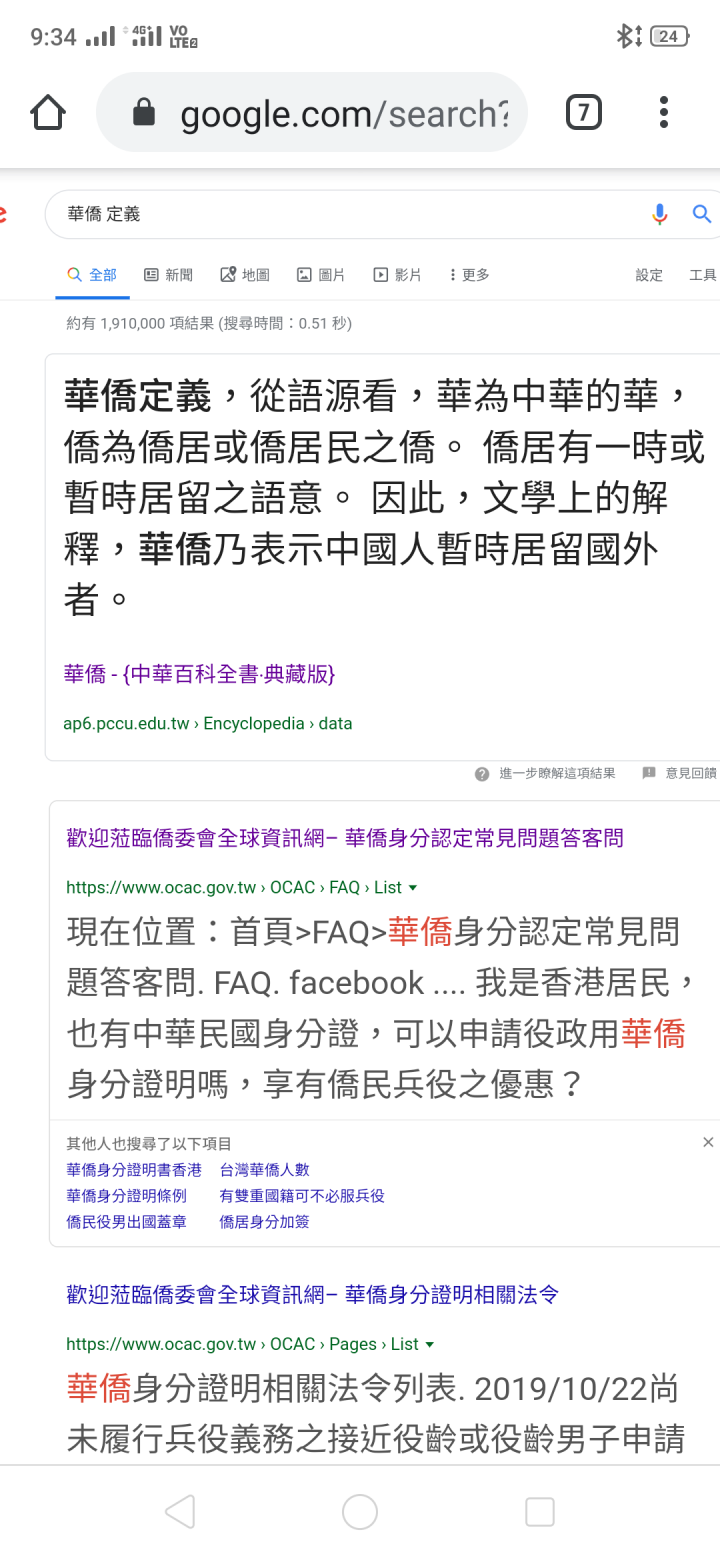Tap the google.com address bar
The width and height of the screenshot is (720, 1560).
pyautogui.click(x=311, y=112)
